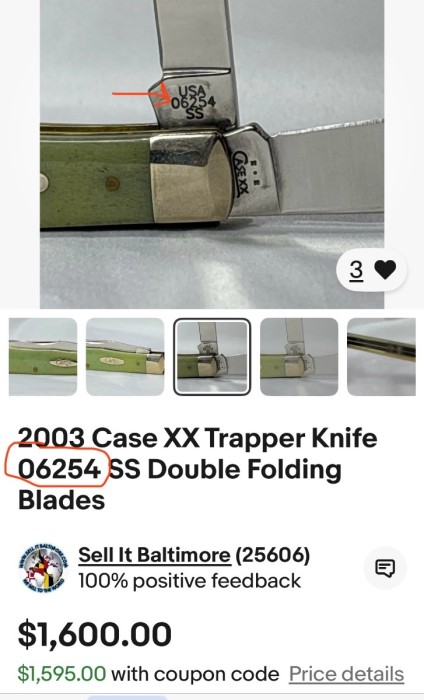This screenshot has height=700, width=424.
Task: Open Price details link
Action: click(x=346, y=674)
